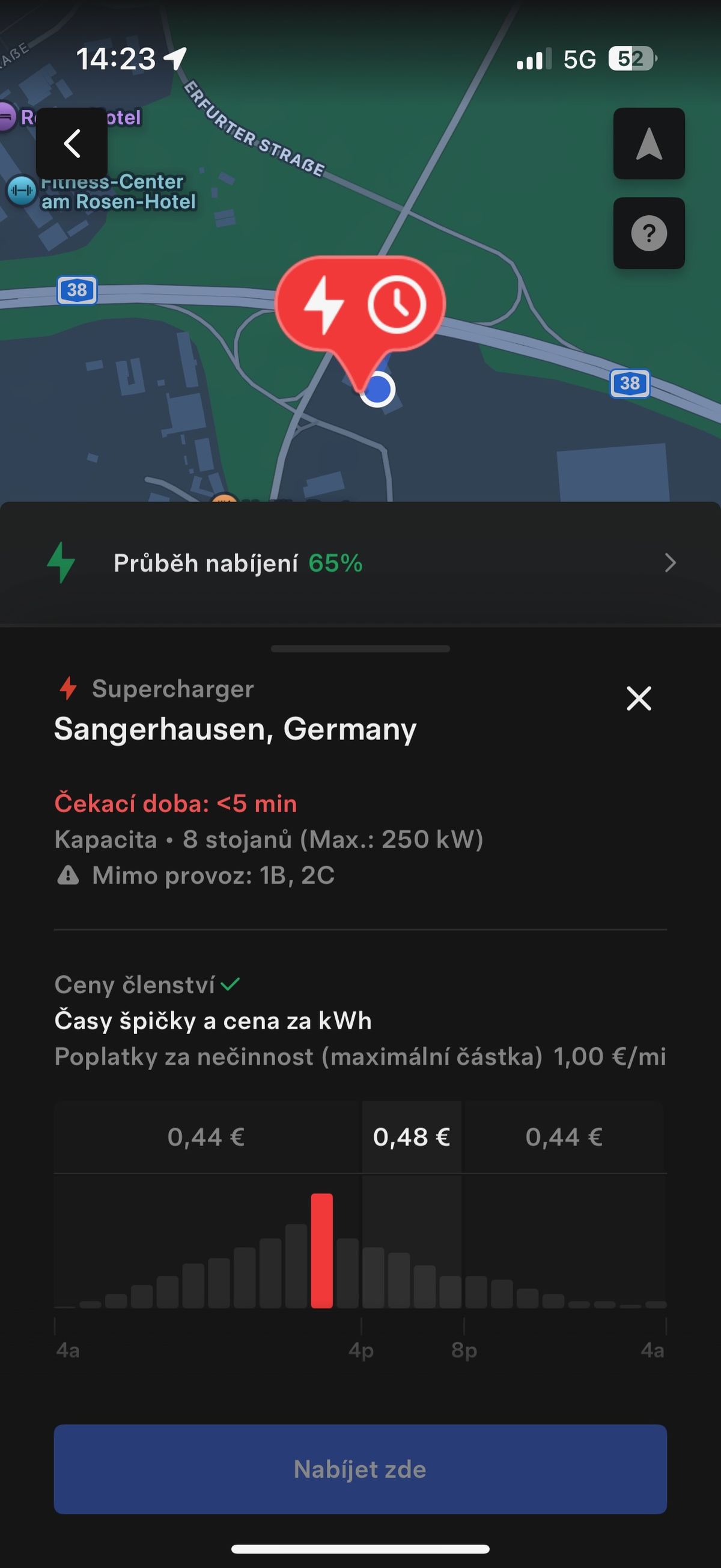The width and height of the screenshot is (721, 1568).
Task: Center the map on current location
Action: 648,144
